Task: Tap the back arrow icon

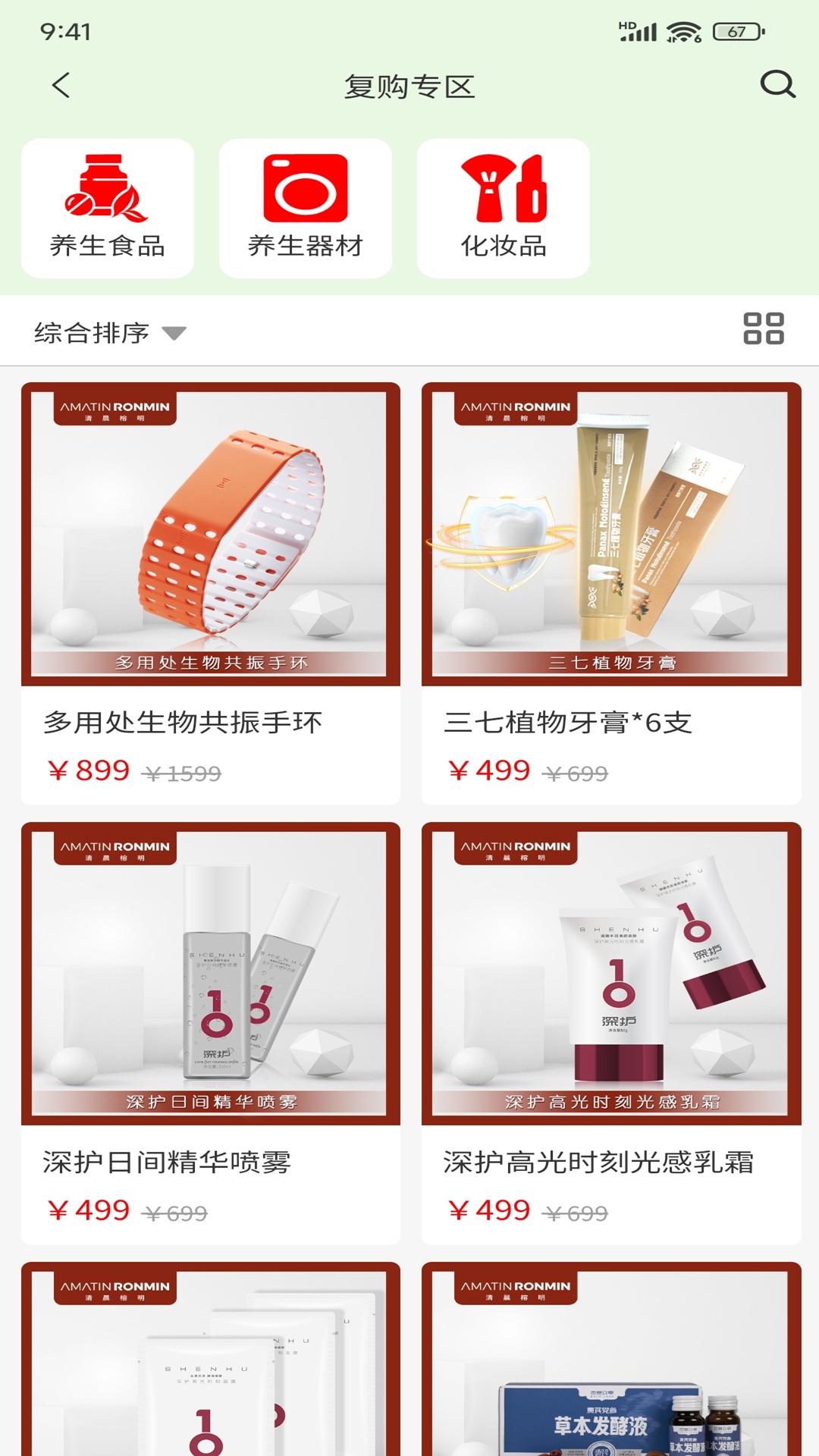Action: pos(61,86)
